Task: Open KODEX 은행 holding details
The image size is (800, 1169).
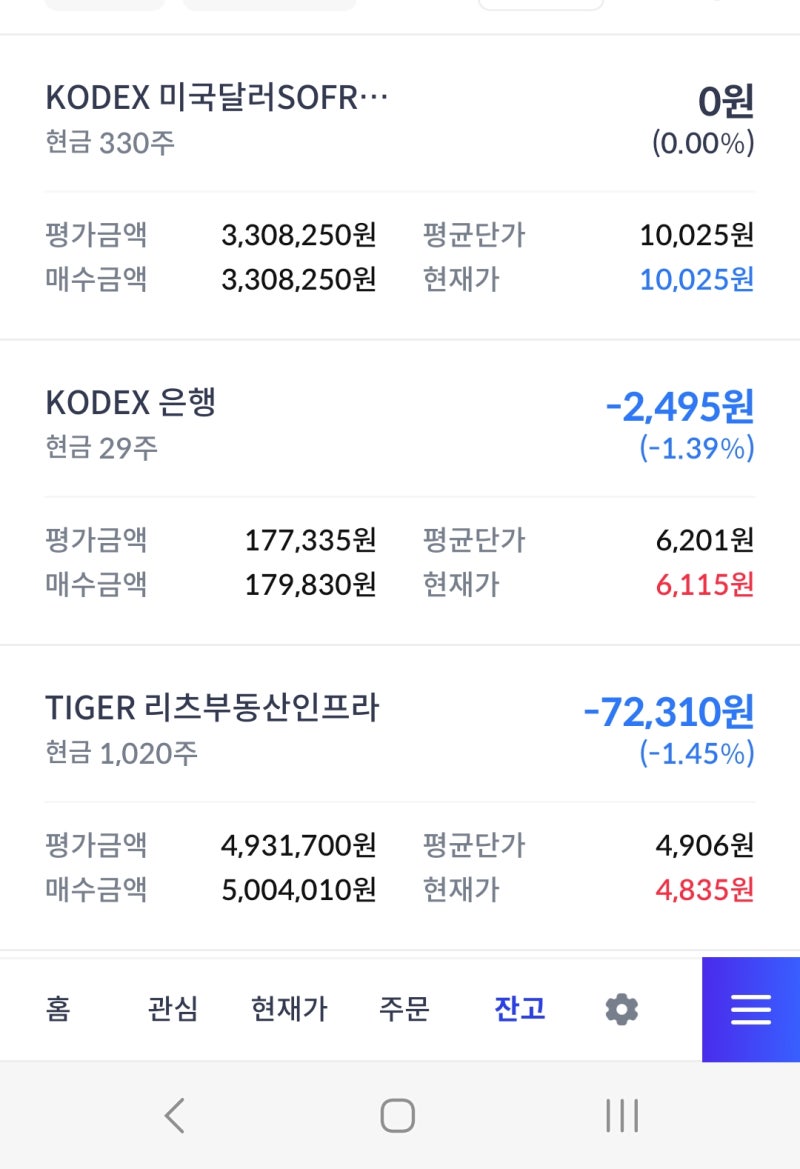Action: (130, 403)
